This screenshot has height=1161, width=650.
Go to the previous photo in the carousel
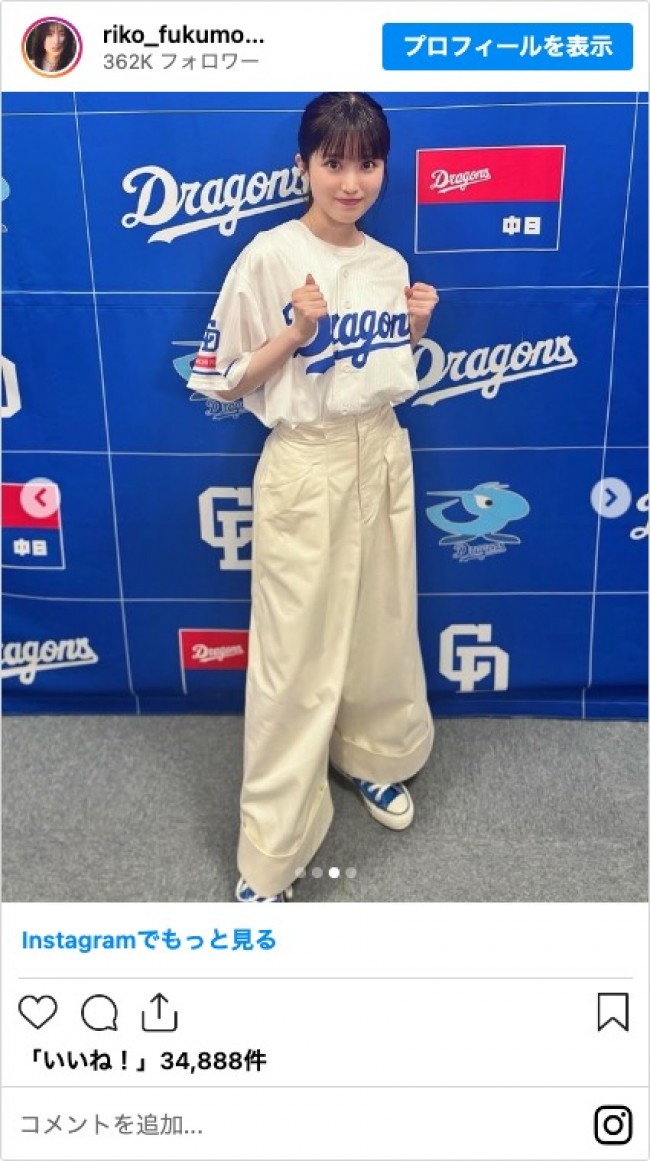pos(41,497)
